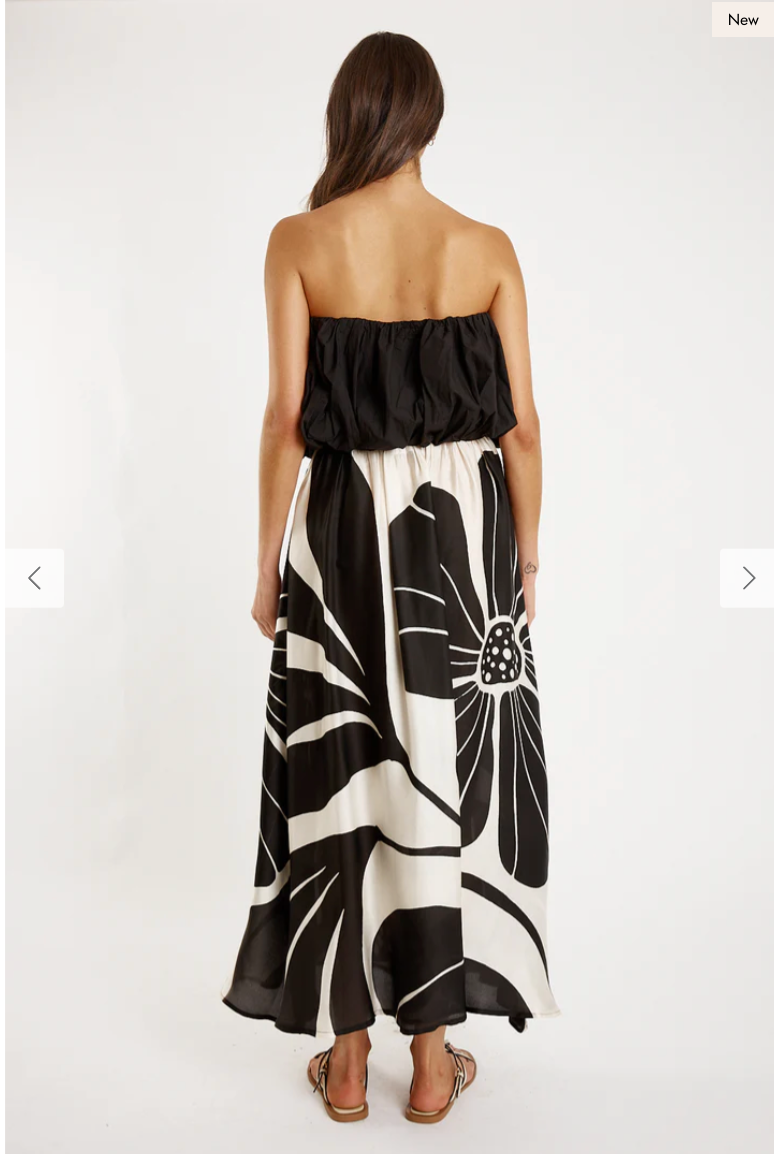Move forward using the right navigation arrow
Screen dimensions: 774x1154
(x=747, y=578)
